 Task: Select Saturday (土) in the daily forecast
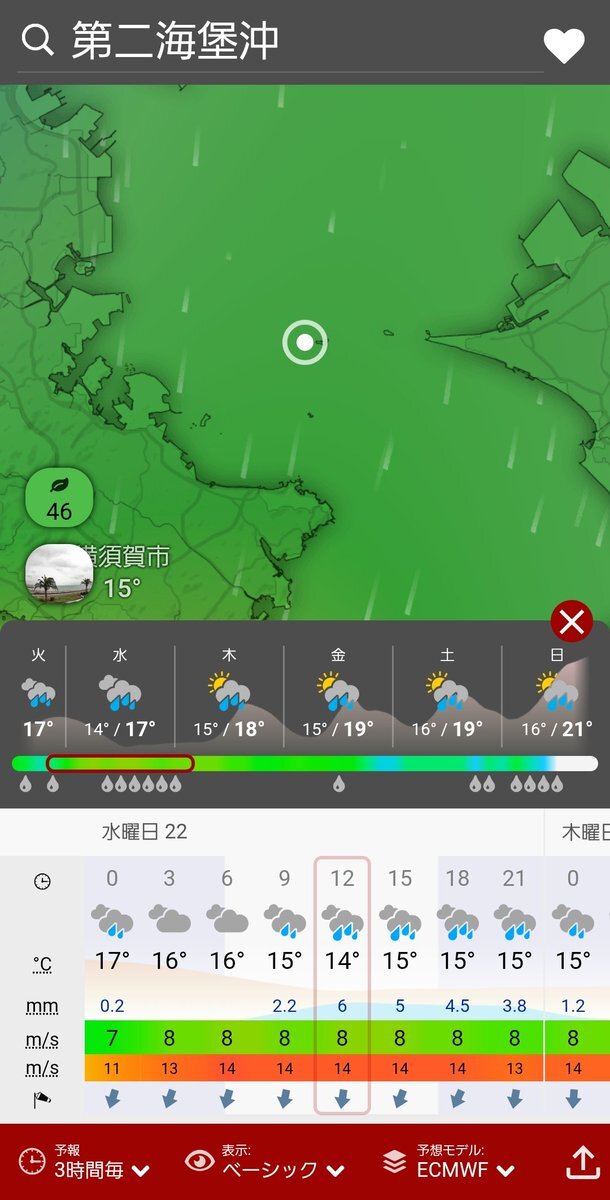447,695
